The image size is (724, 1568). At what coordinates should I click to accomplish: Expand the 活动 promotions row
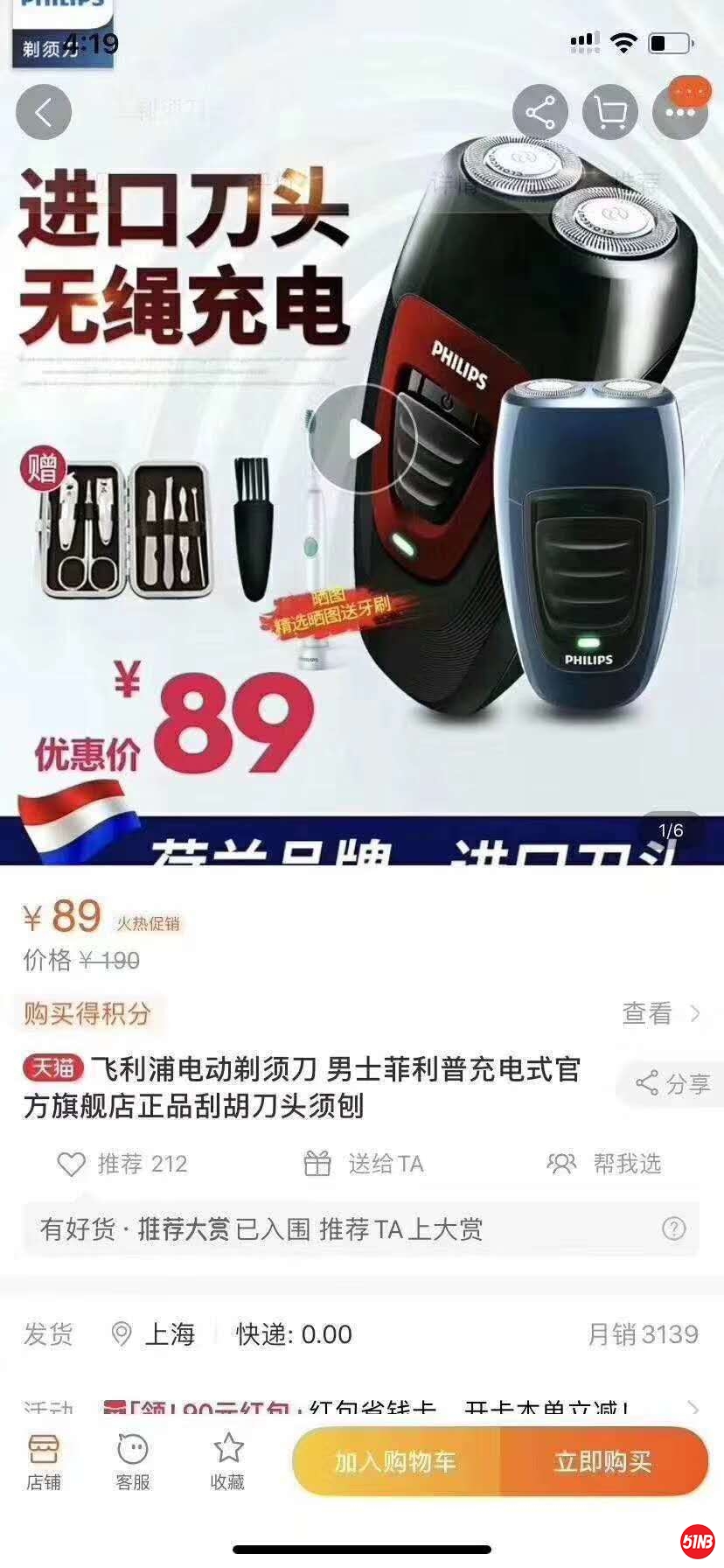(x=693, y=1408)
